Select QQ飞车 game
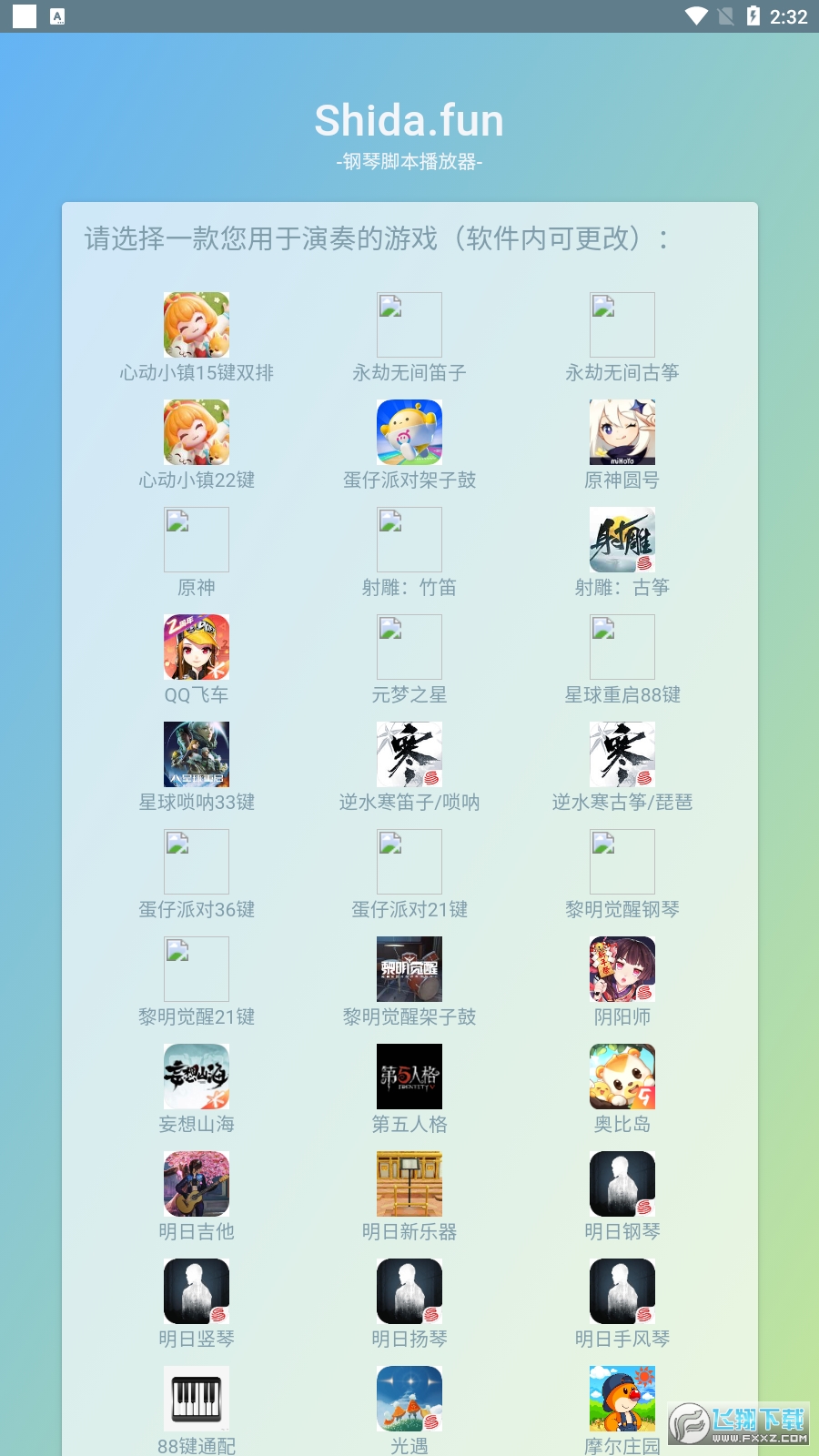The width and height of the screenshot is (819, 1456). [x=197, y=647]
